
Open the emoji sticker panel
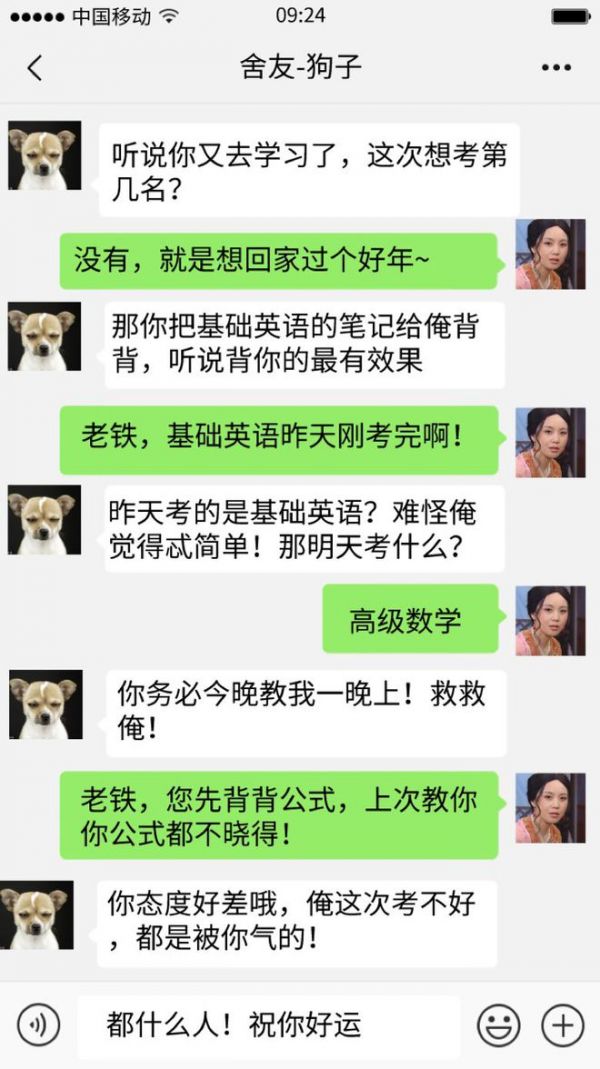pos(498,1025)
